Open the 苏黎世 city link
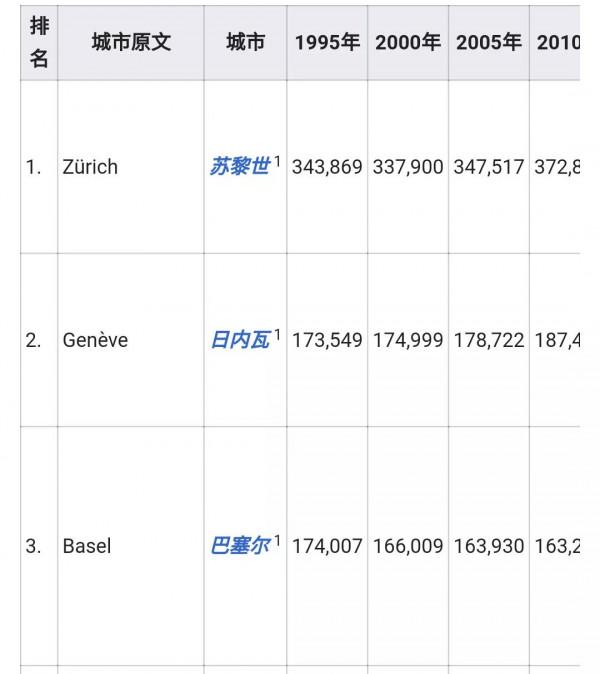Viewport: 600px width, 674px height. pyautogui.click(x=239, y=167)
